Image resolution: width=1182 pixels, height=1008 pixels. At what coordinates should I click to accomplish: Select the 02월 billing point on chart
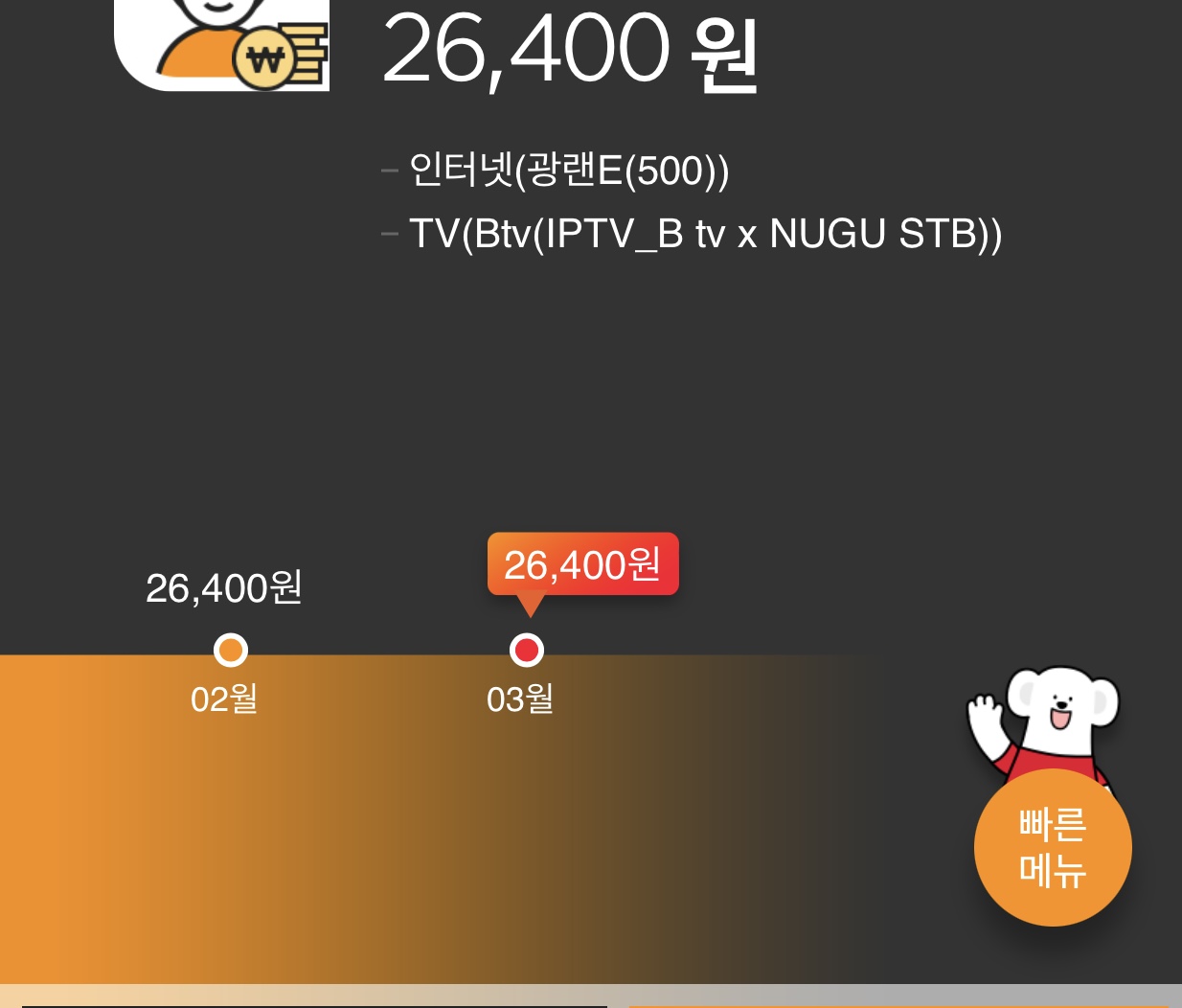tap(230, 651)
